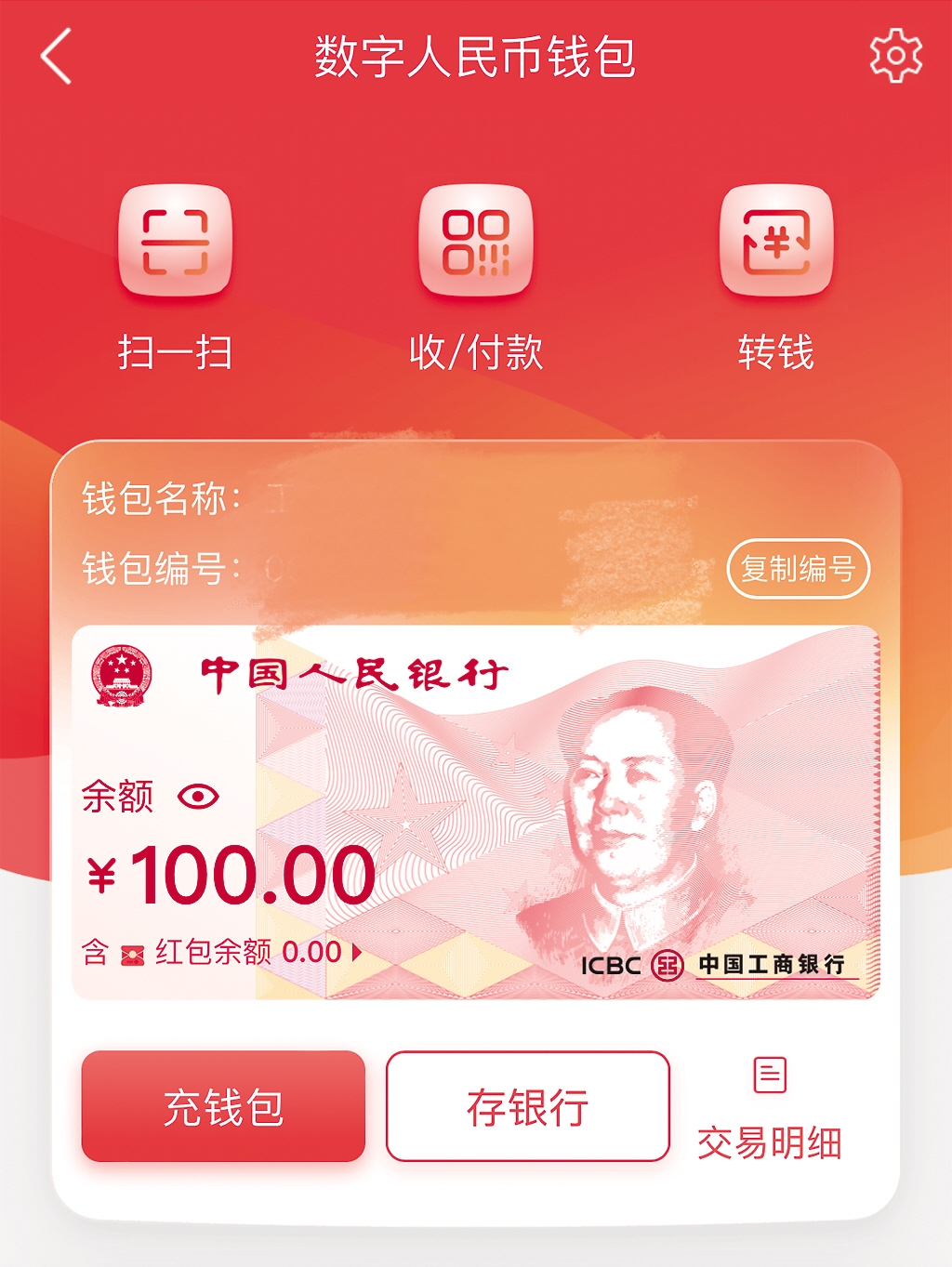952x1267 pixels.
Task: Open 收/付款 payment code
Action: (x=475, y=242)
